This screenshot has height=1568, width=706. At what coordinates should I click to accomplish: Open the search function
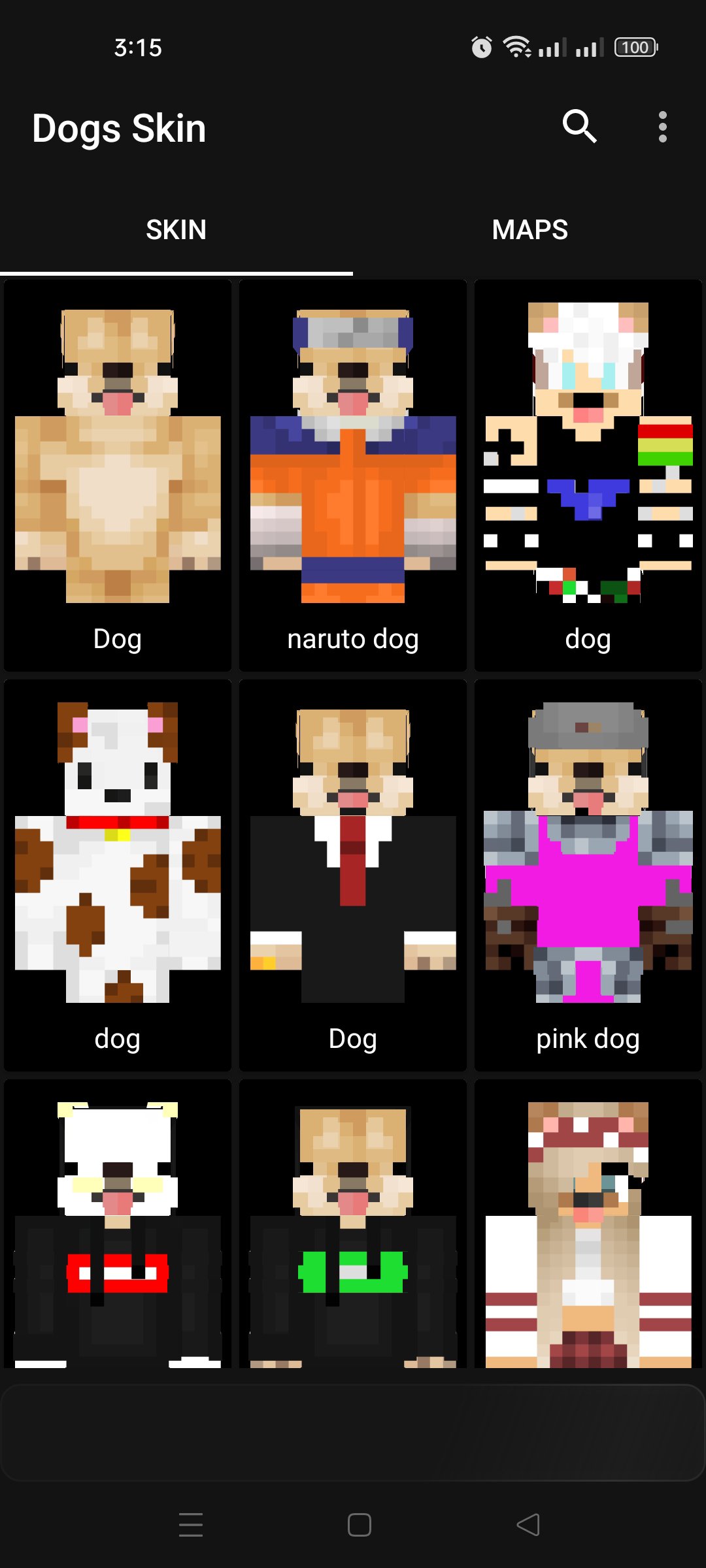pyautogui.click(x=581, y=127)
